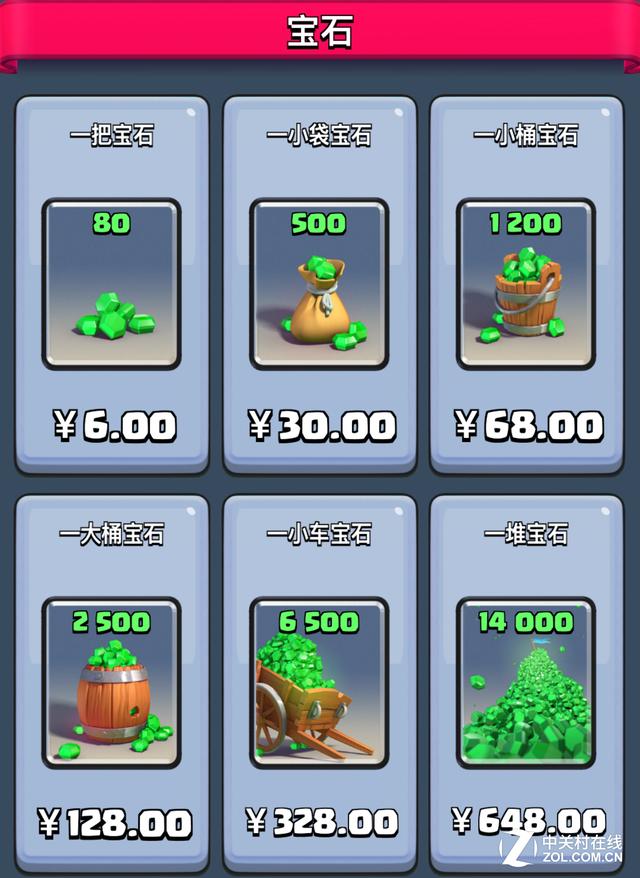The height and width of the screenshot is (878, 640).
Task: Select the 一小袋宝石 500 gems pack
Action: coord(318,284)
